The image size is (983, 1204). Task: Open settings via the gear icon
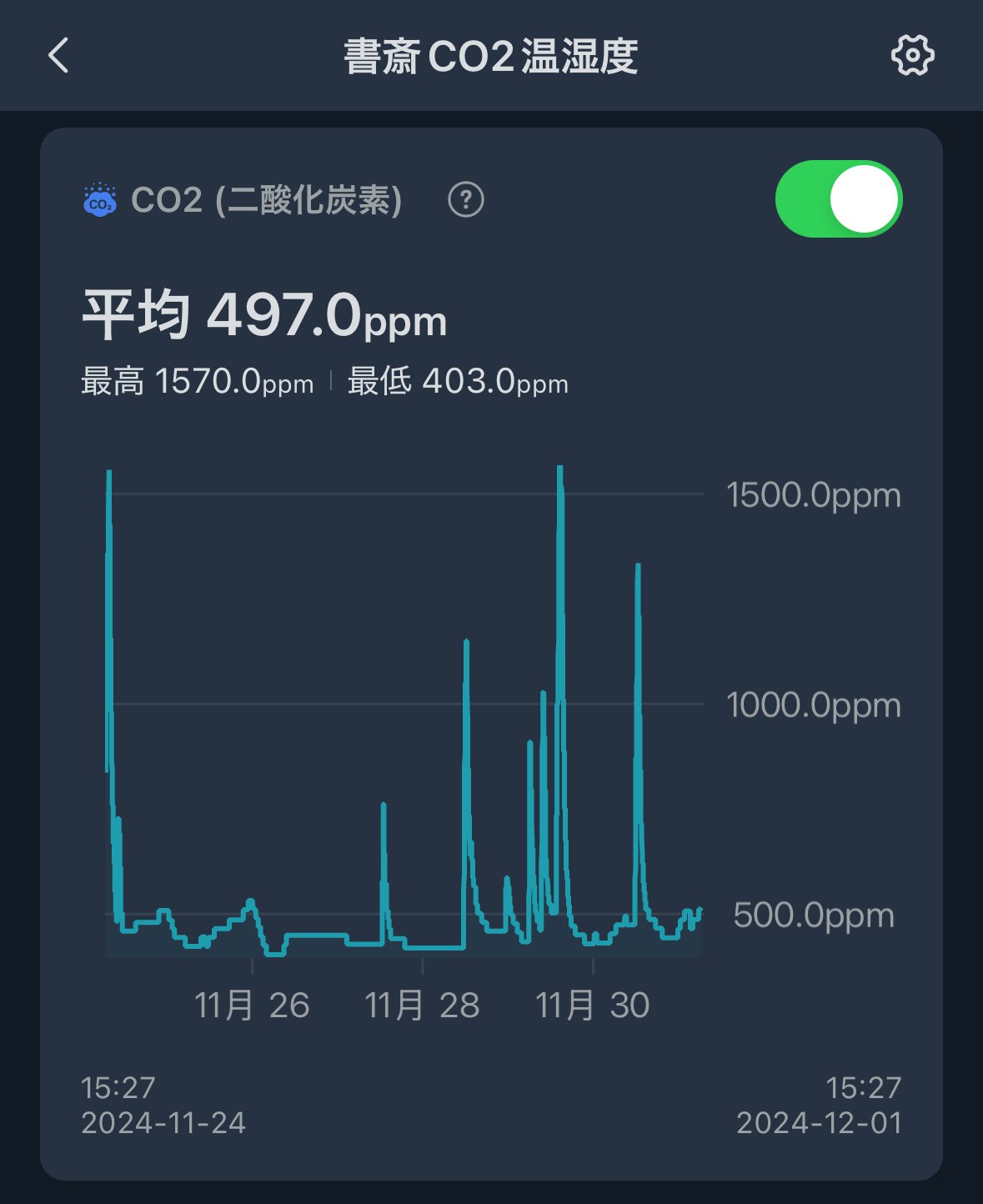pos(912,56)
